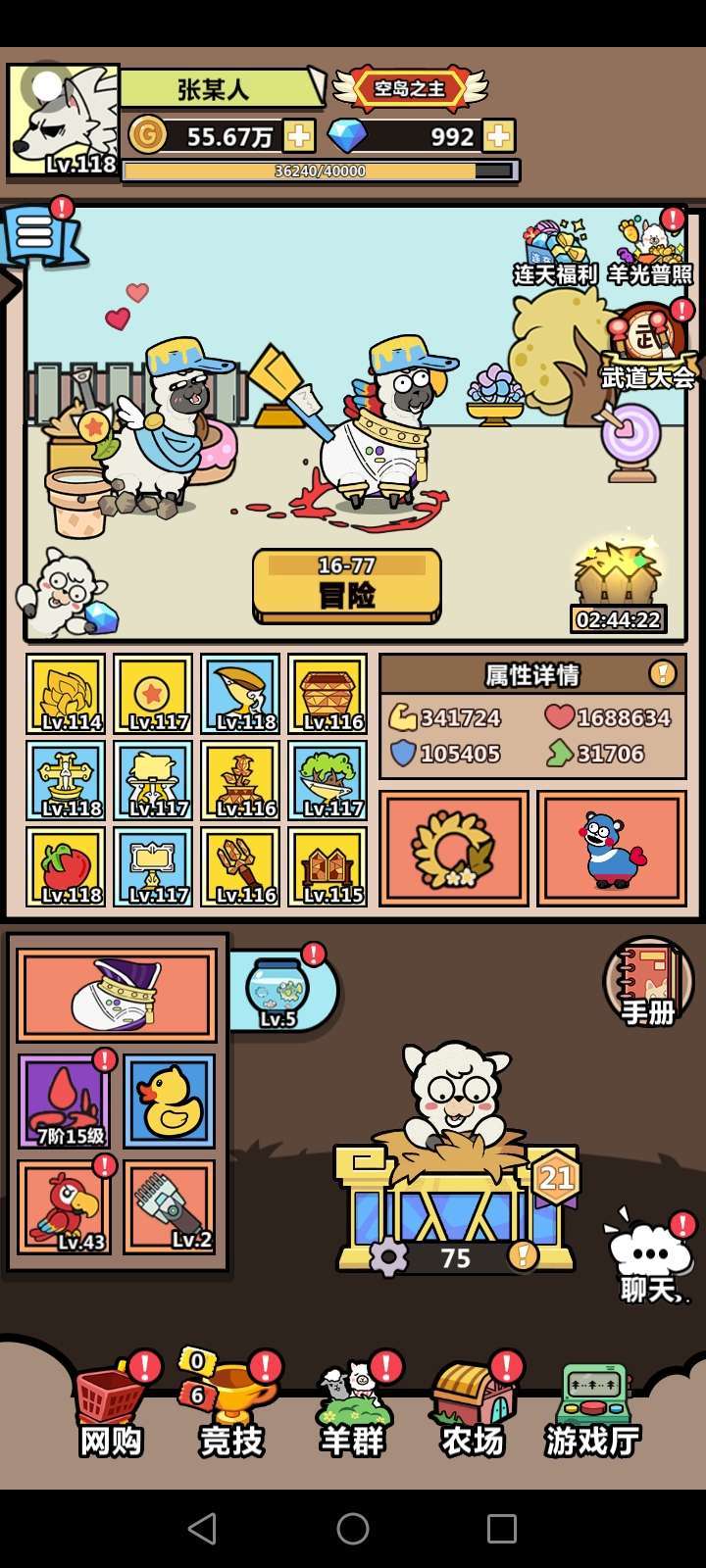706x1568 pixels.
Task: Enter the 武道大会 tournament
Action: pyautogui.click(x=648, y=348)
